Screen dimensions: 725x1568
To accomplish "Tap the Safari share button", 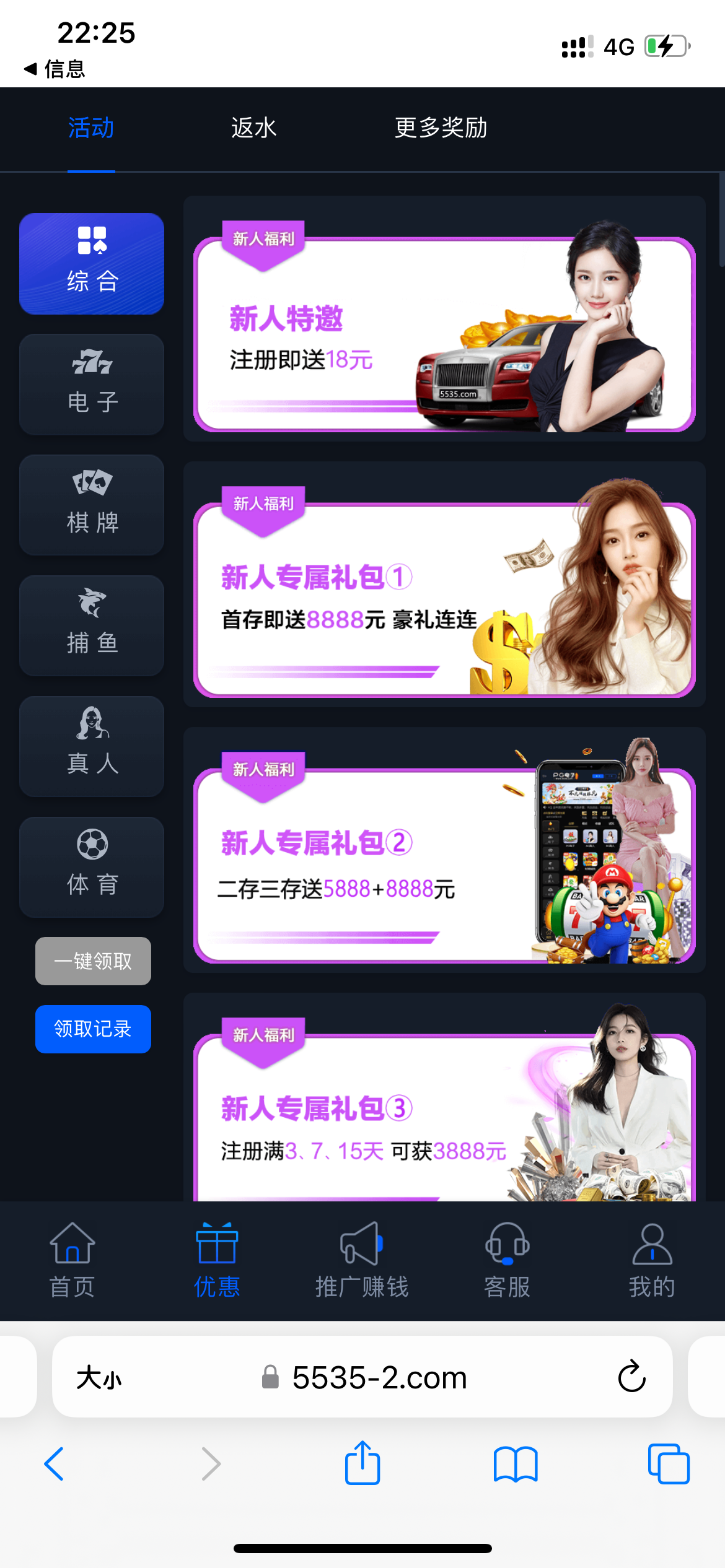I will point(362,1463).
